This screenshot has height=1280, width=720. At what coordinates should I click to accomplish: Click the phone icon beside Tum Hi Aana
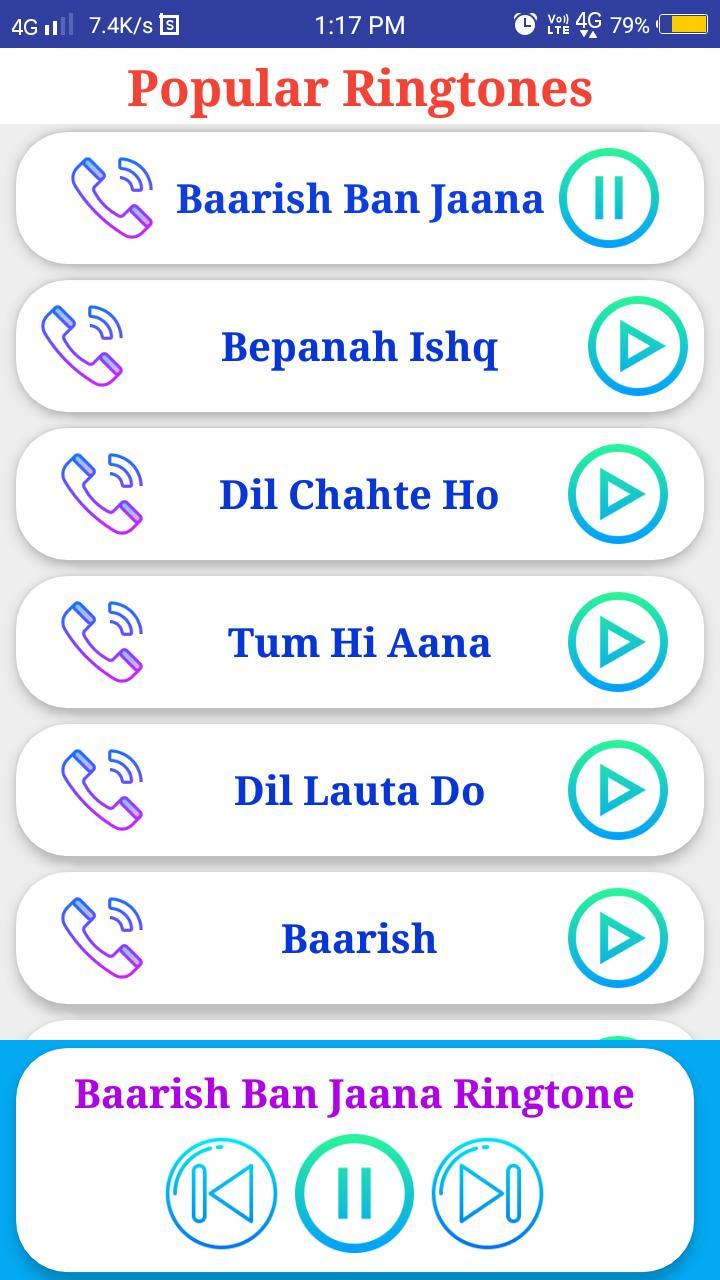[x=100, y=641]
